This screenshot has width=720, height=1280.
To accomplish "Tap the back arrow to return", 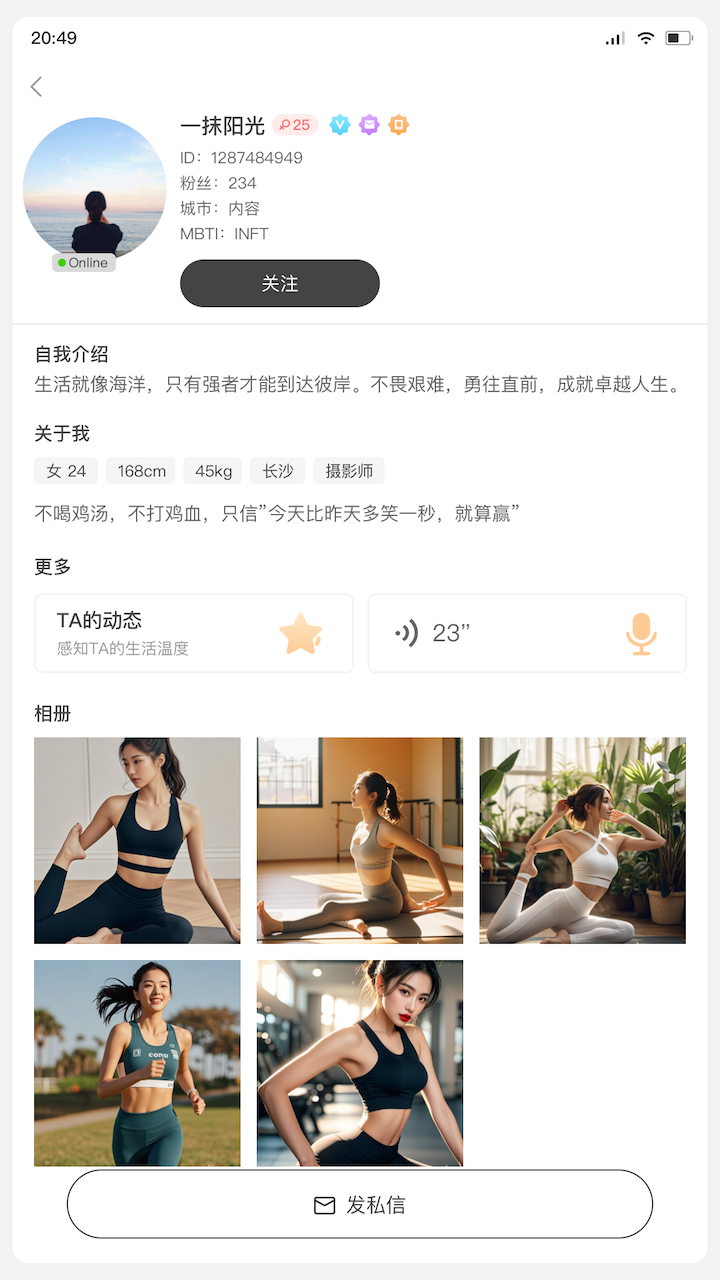I will click(x=36, y=87).
